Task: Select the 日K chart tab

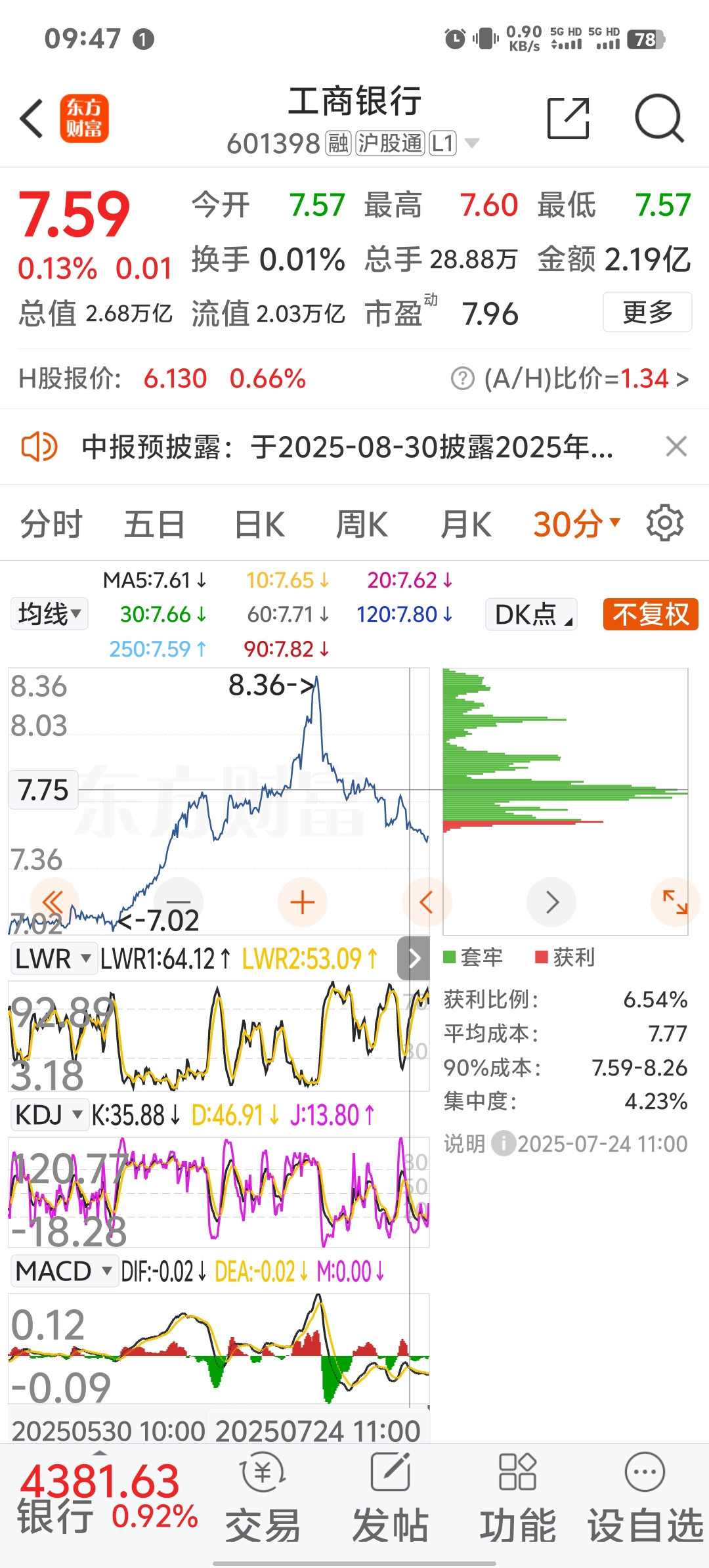Action: tap(259, 524)
